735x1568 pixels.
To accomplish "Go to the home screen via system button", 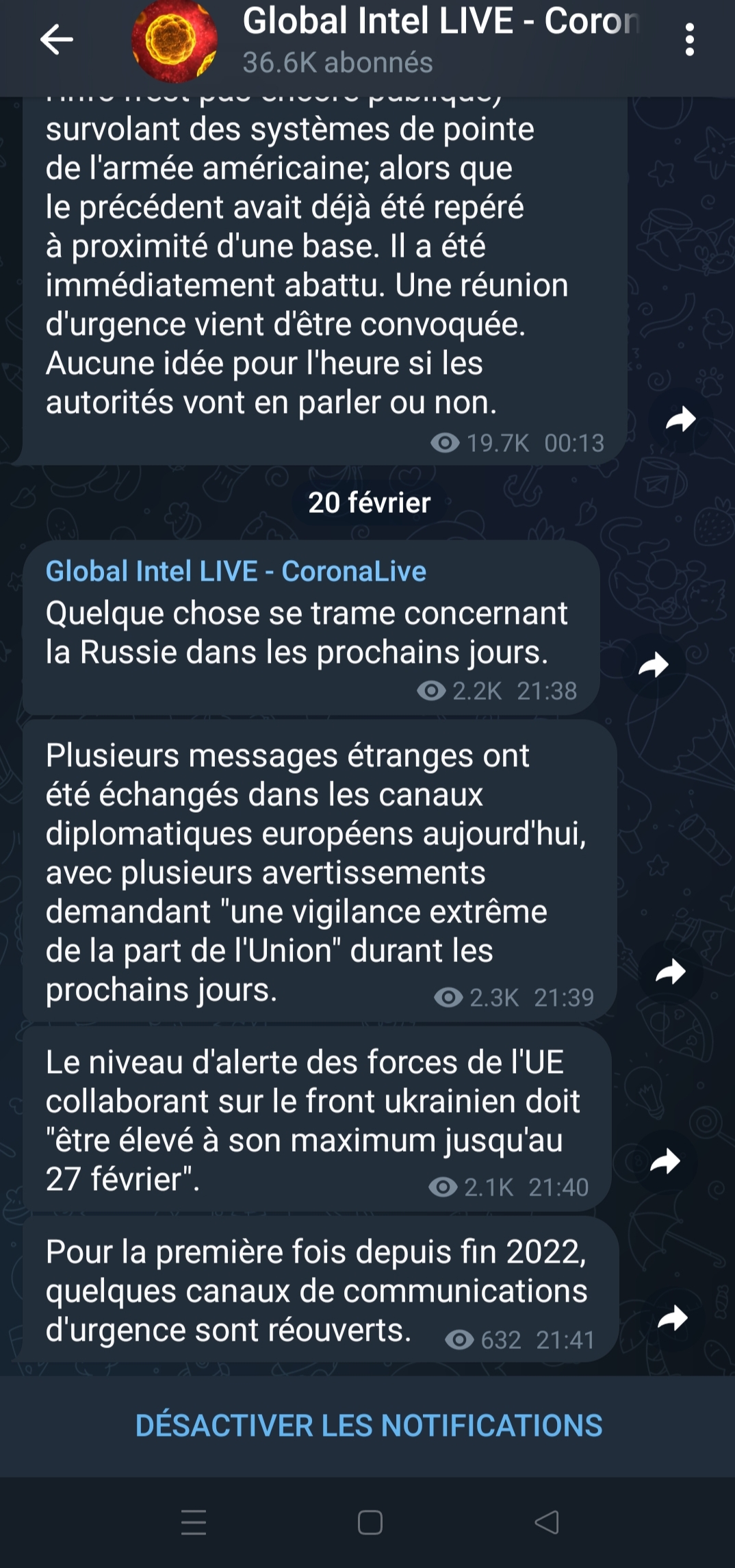I will tap(370, 1523).
